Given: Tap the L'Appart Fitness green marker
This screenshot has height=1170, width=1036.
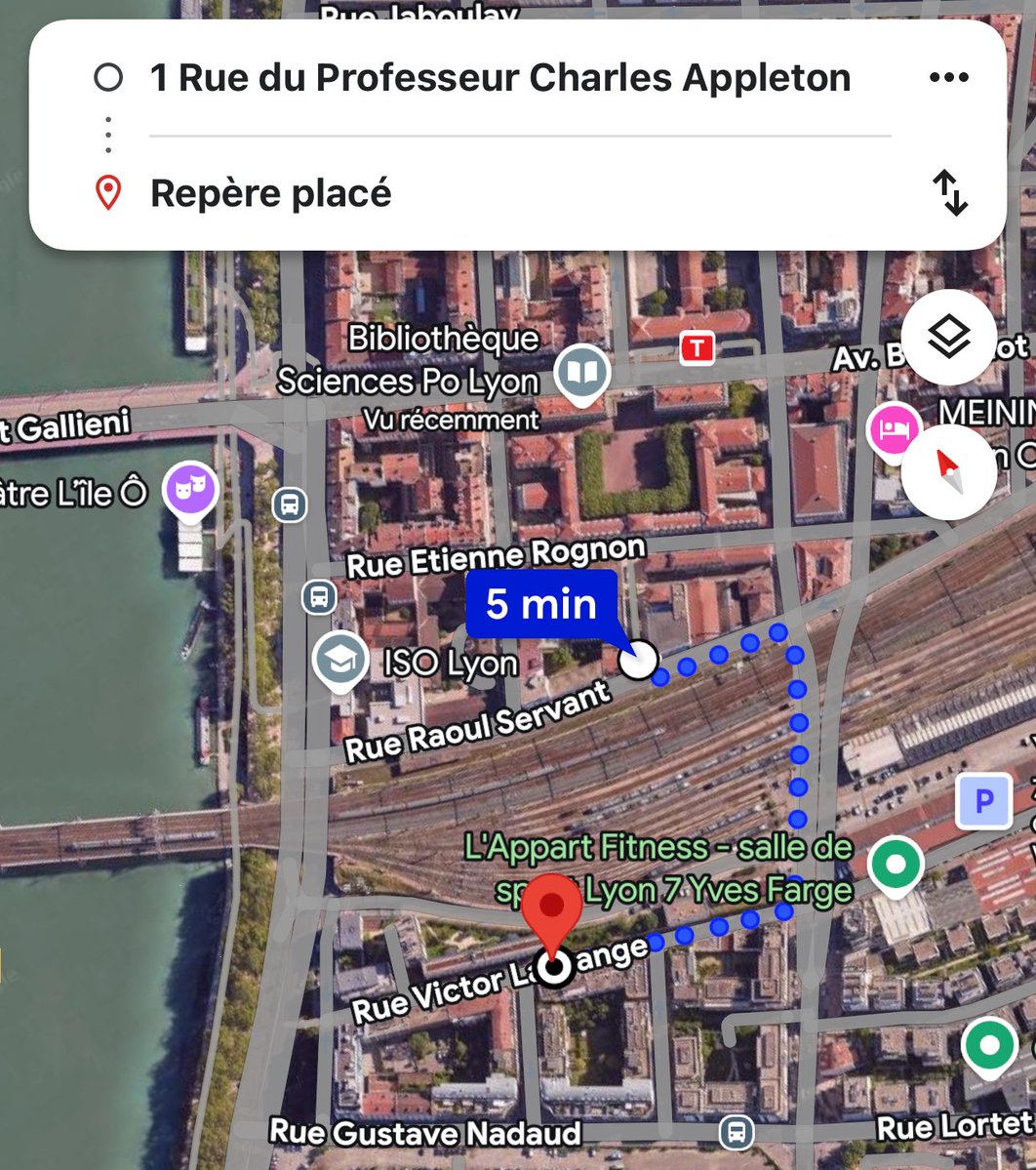Looking at the screenshot, I should click(x=896, y=864).
